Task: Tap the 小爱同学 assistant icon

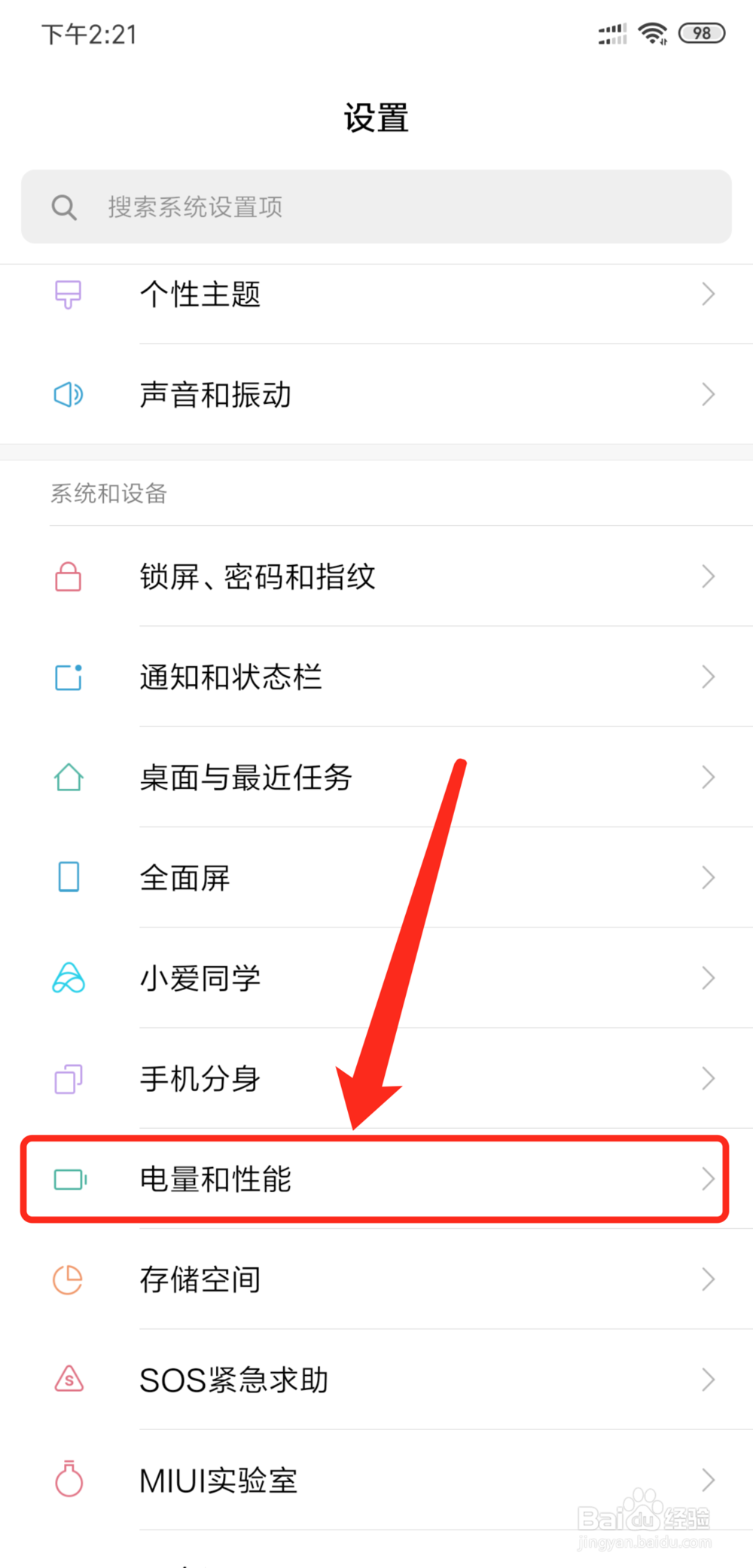Action: tap(68, 979)
